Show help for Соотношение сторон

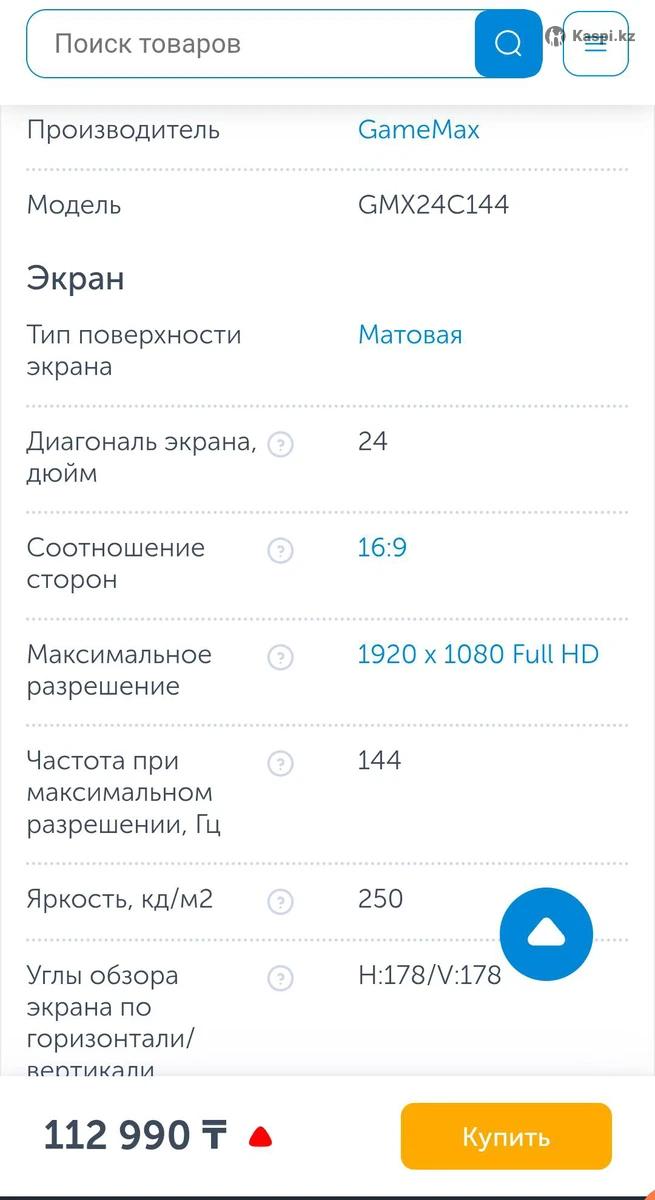point(281,550)
